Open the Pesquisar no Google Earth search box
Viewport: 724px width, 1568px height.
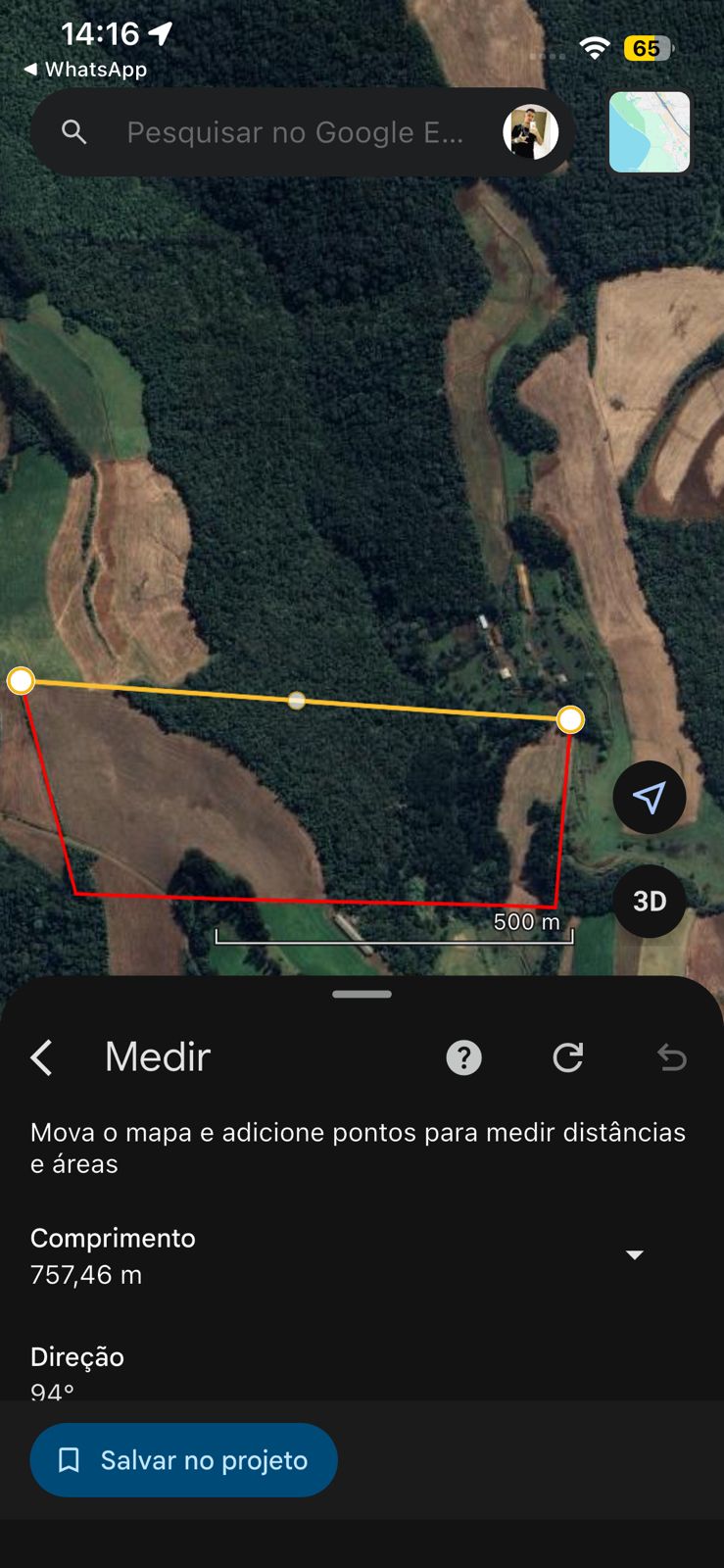click(294, 132)
